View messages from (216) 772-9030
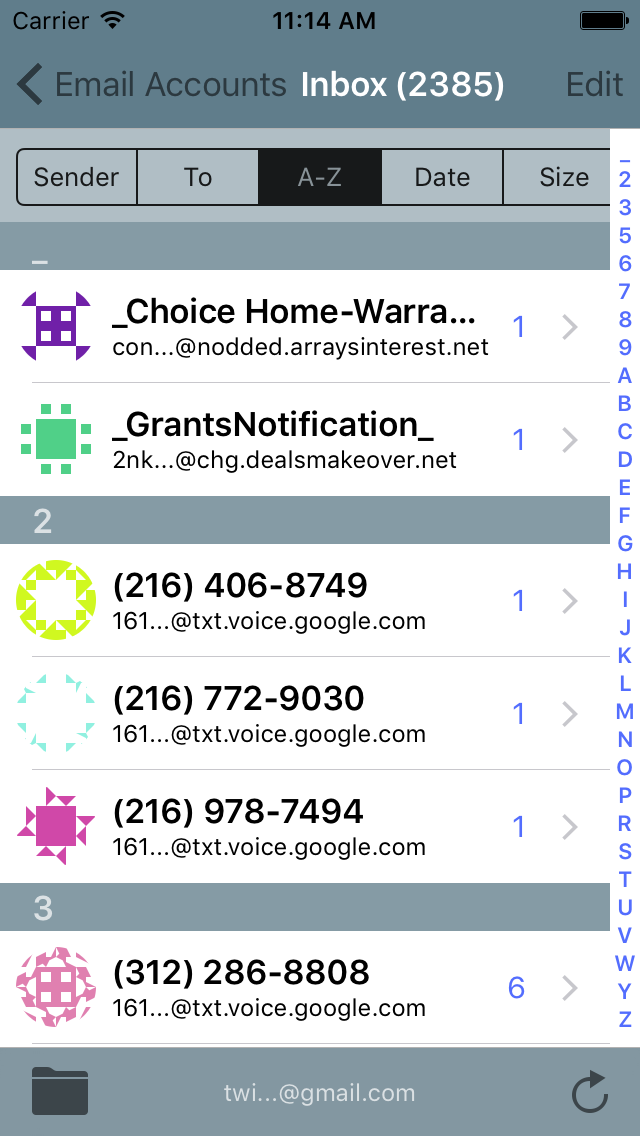The image size is (640, 1136). tap(304, 714)
